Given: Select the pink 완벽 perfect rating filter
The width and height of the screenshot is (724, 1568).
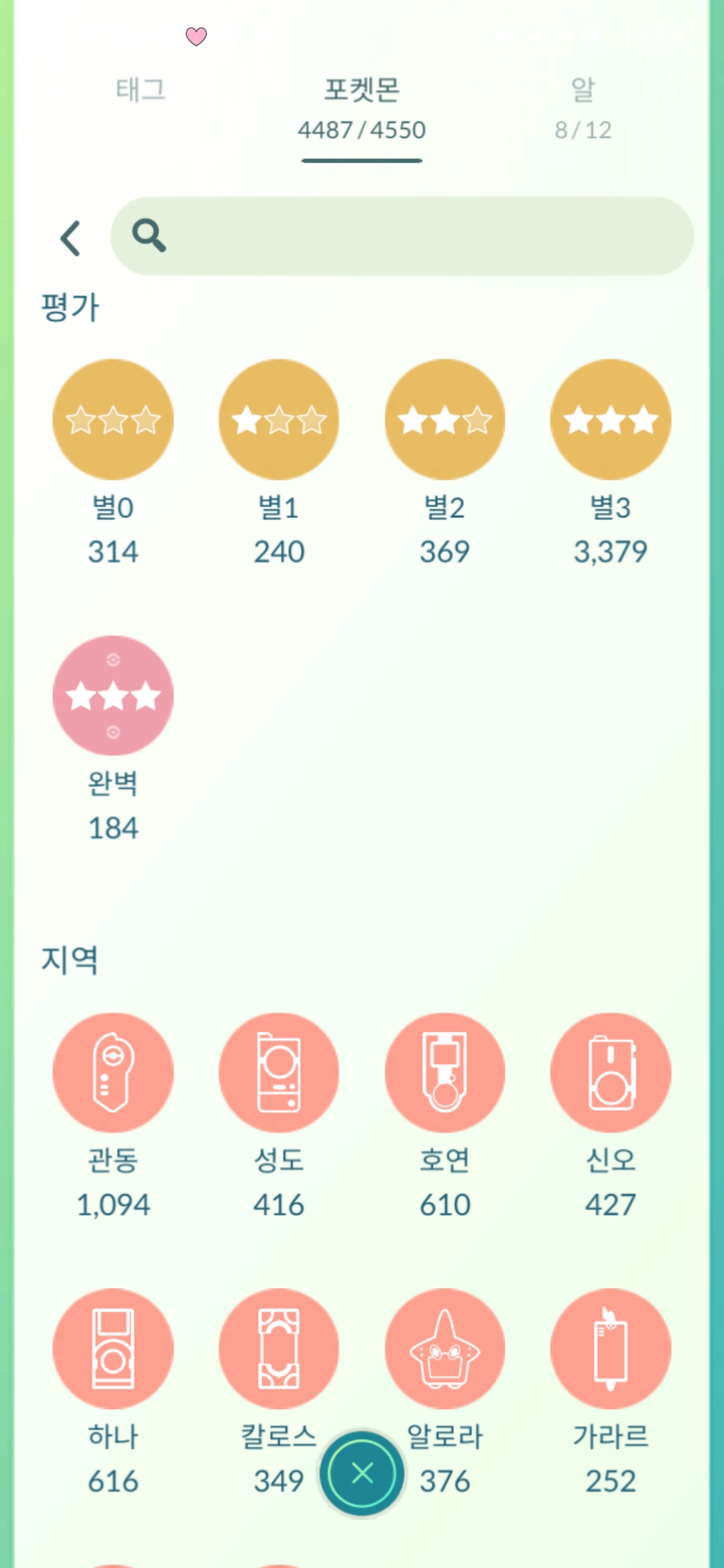Looking at the screenshot, I should [113, 696].
